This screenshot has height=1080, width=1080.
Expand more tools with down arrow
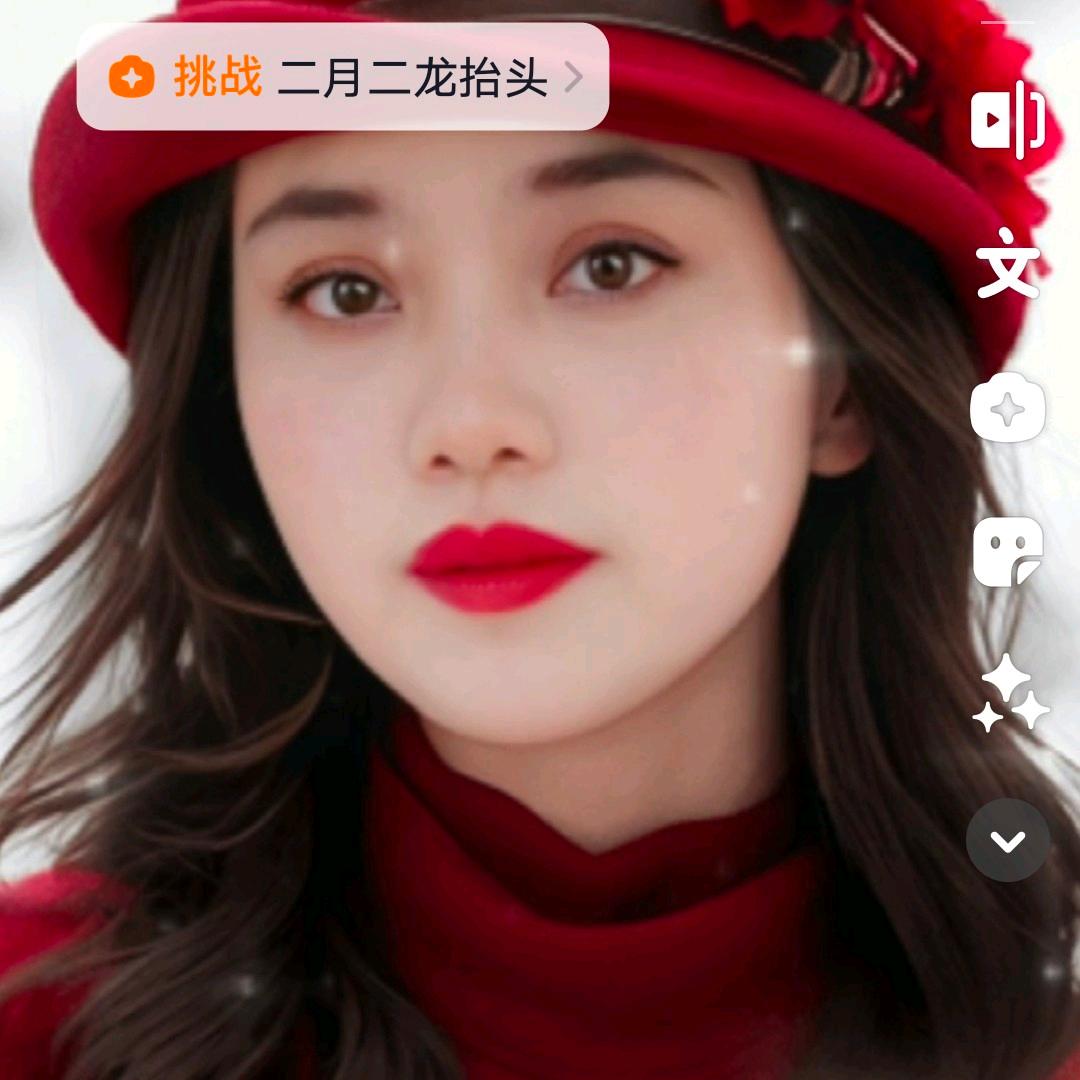(1007, 841)
